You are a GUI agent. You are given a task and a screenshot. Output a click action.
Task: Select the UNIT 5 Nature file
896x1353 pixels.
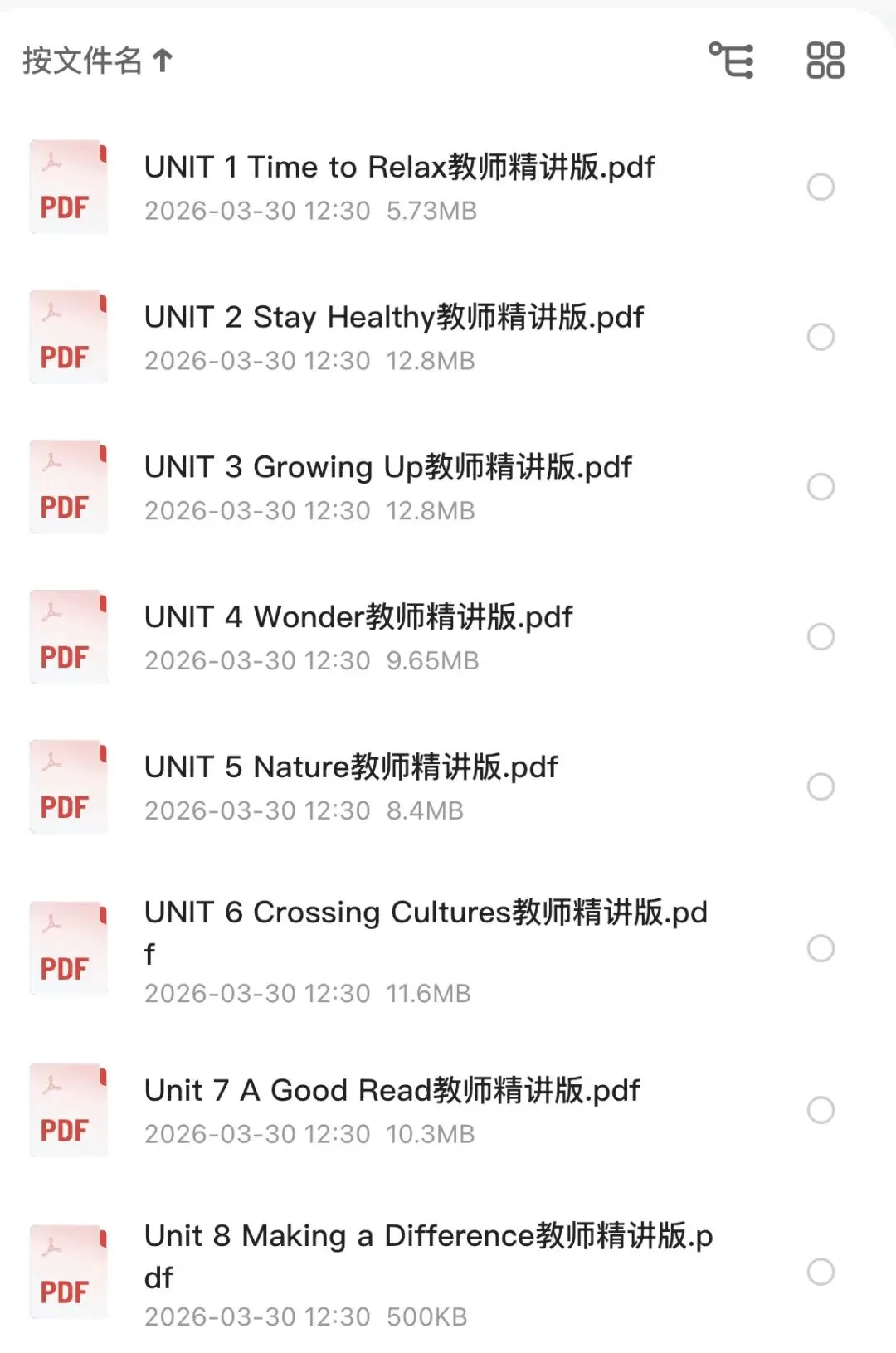coord(821,786)
